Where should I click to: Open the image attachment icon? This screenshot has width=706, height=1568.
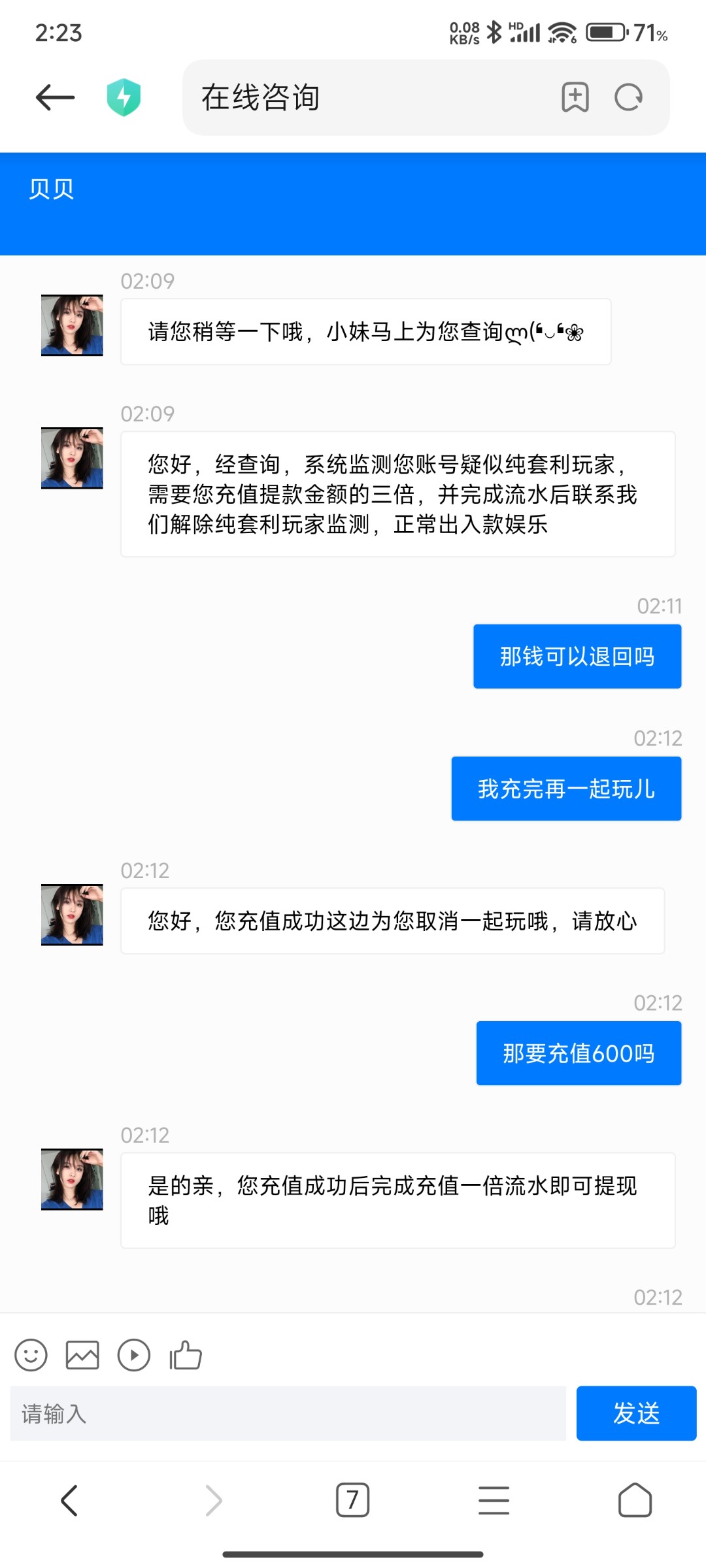pyautogui.click(x=82, y=1356)
